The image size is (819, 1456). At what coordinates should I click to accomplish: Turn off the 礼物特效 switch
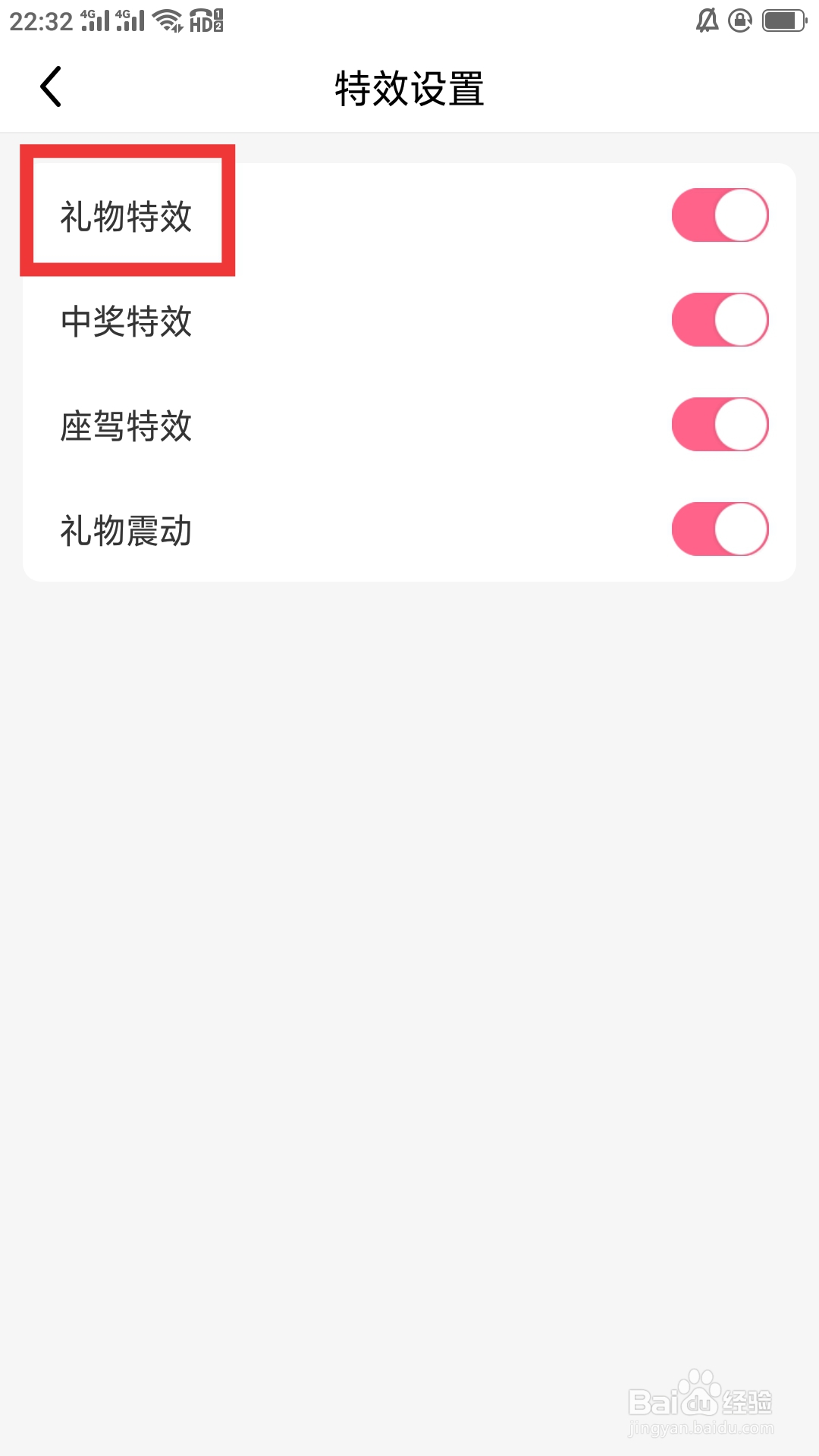point(720,215)
